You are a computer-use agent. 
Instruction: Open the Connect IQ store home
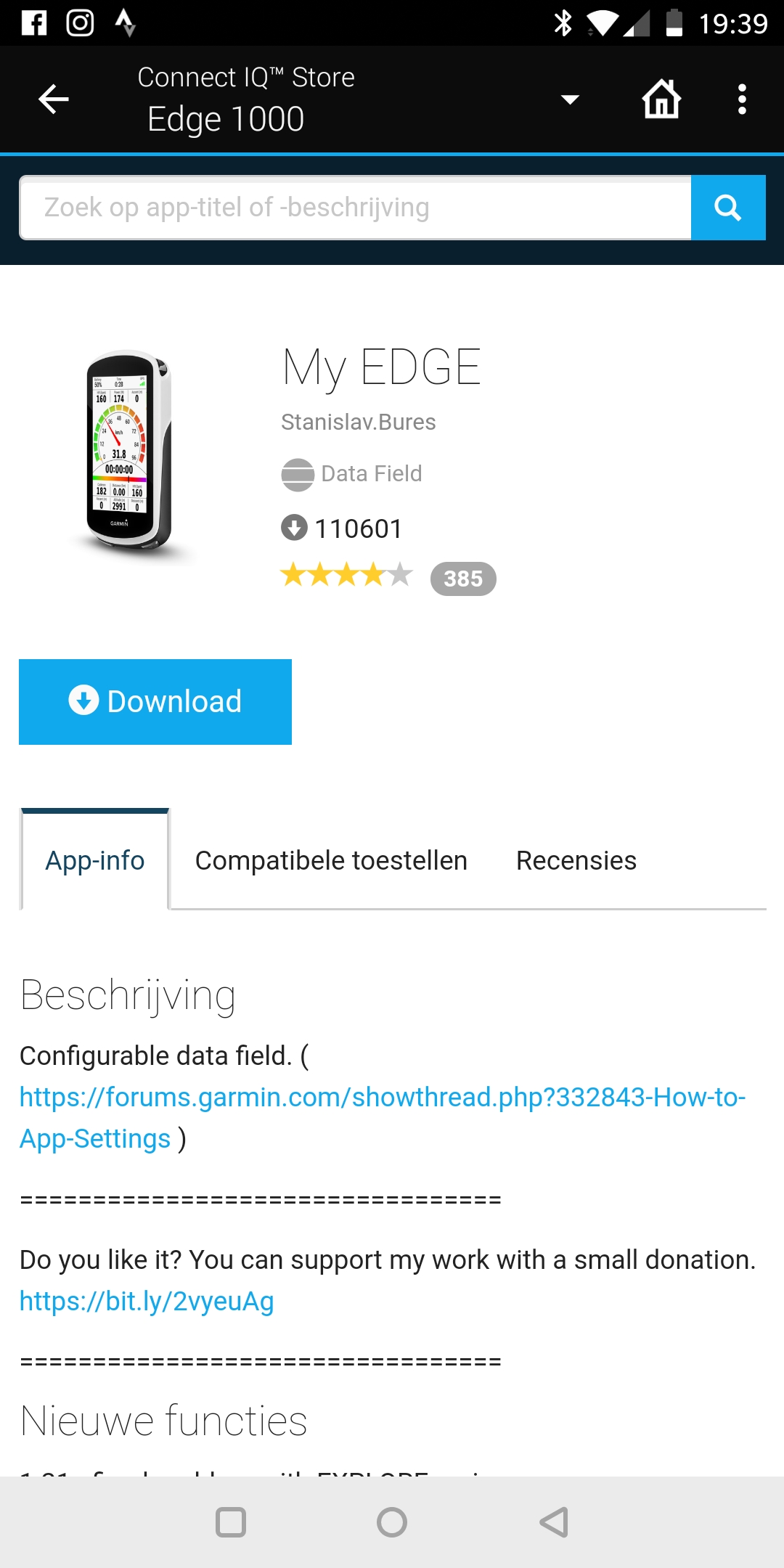pyautogui.click(x=661, y=99)
